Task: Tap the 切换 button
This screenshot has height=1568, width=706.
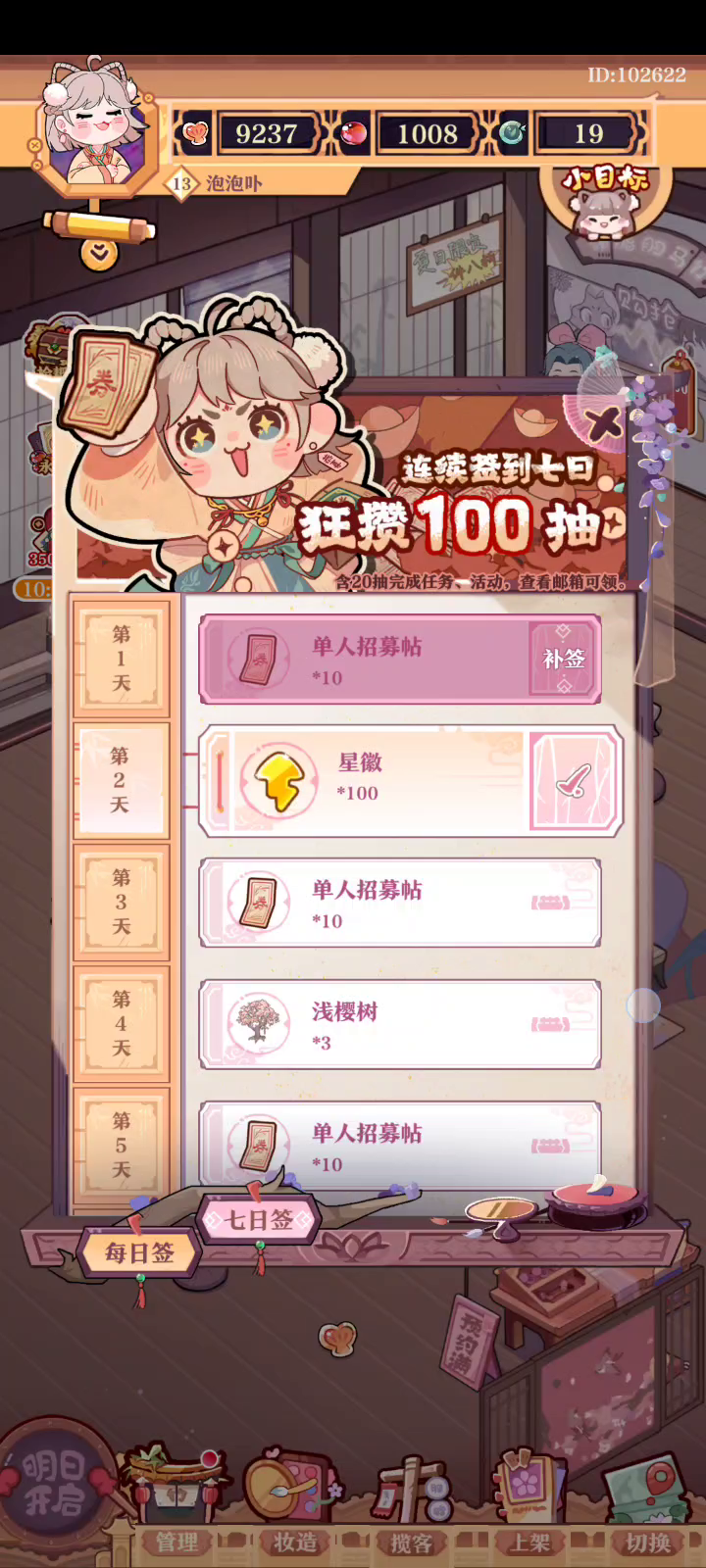Action: click(647, 1542)
